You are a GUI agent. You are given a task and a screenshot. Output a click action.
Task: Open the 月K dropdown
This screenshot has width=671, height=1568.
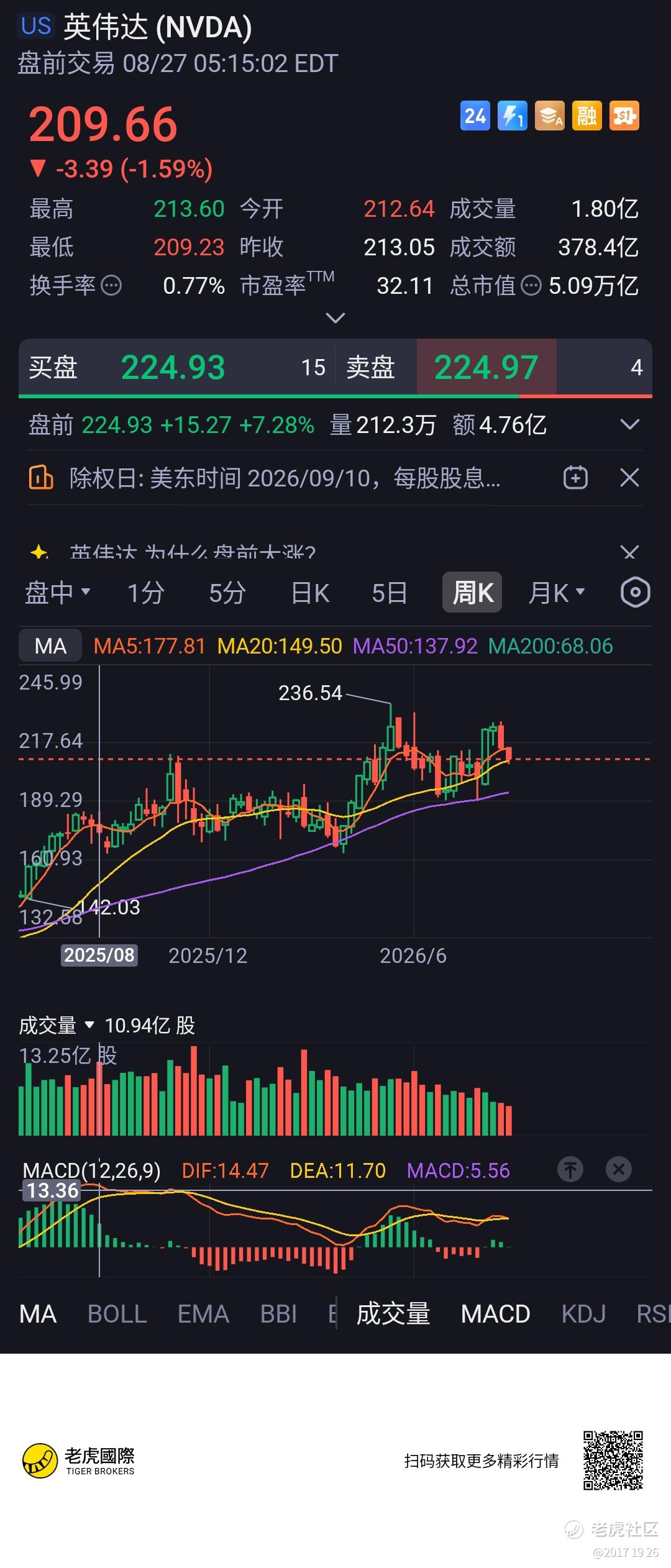pos(557,593)
